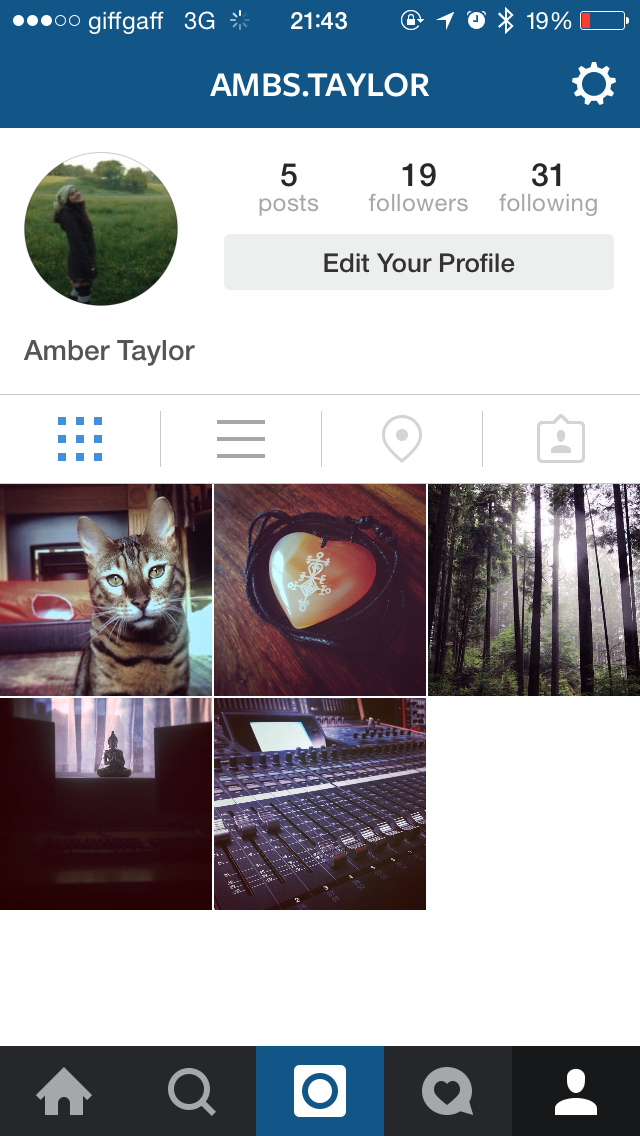Viewport: 640px width, 1136px height.
Task: Launch the camera tab
Action: pos(320,1091)
